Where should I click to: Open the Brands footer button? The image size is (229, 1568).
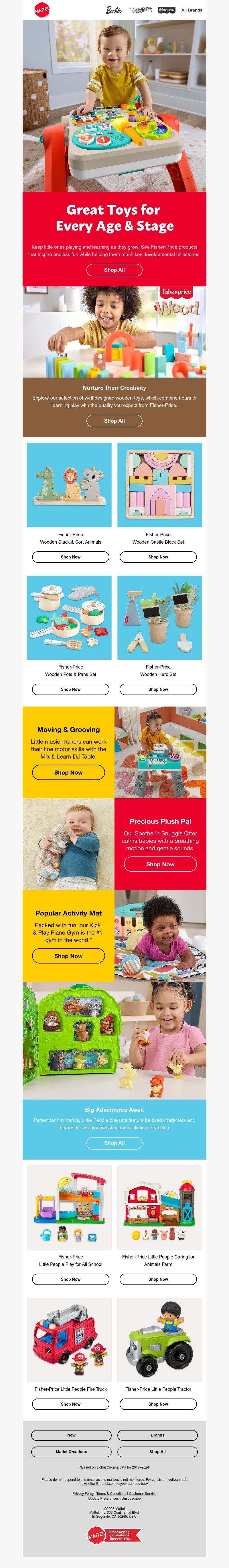[158, 1435]
